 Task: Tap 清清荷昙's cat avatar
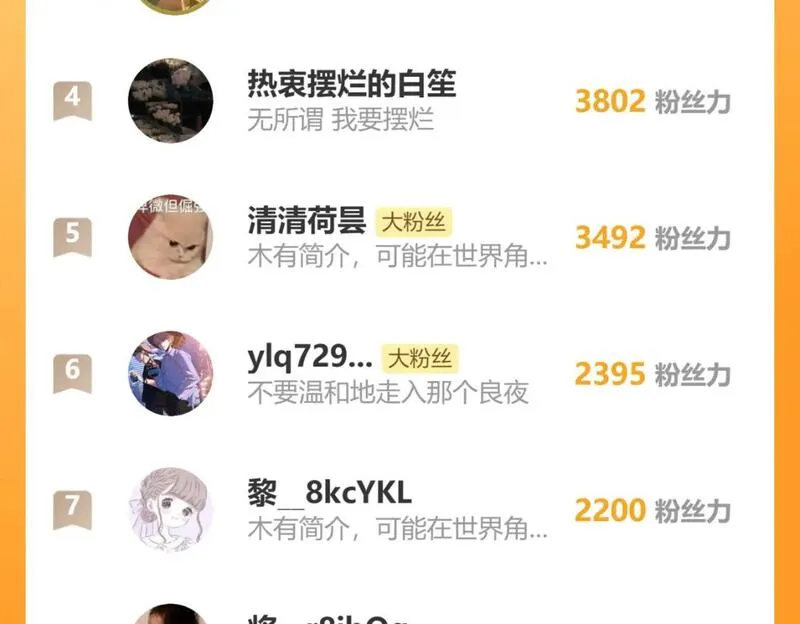pyautogui.click(x=170, y=237)
